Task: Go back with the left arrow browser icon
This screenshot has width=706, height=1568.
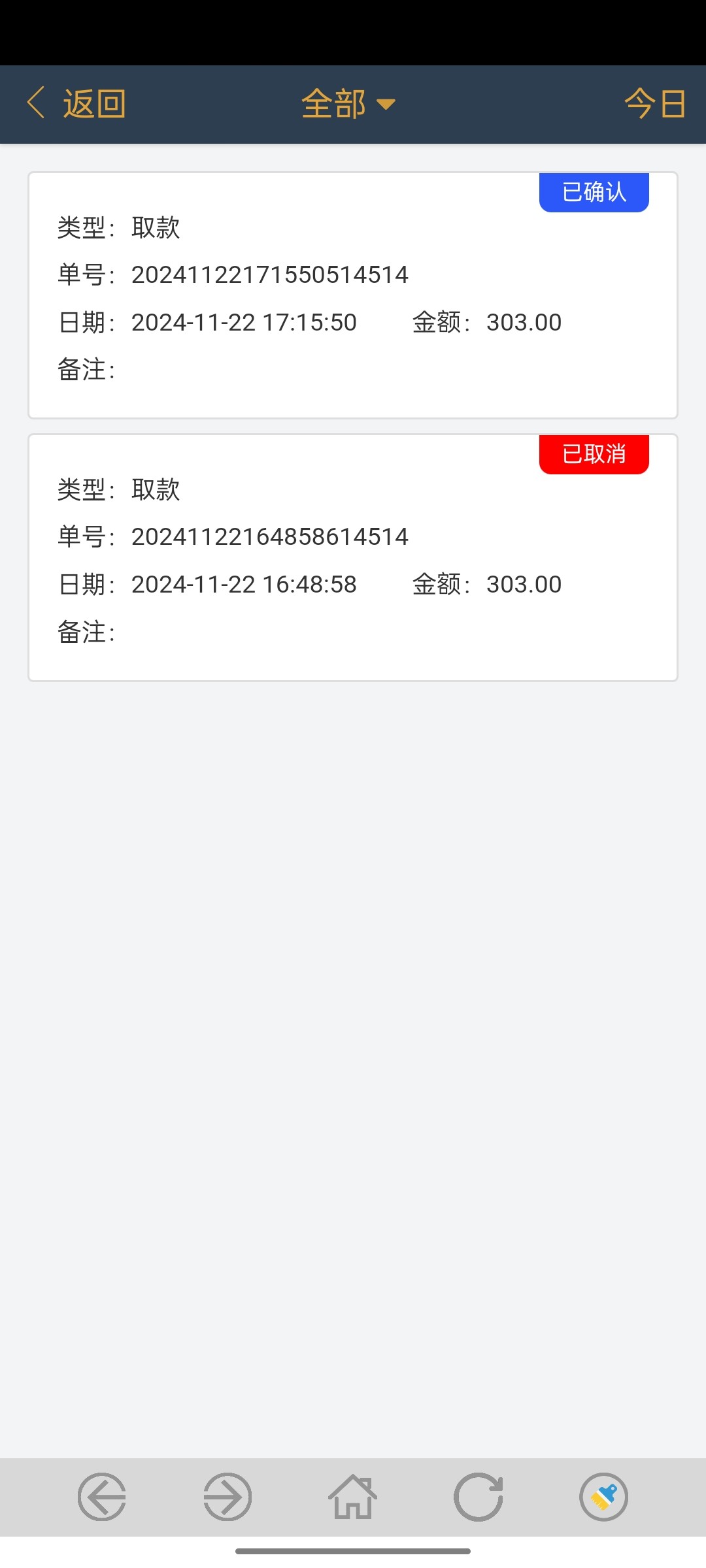Action: [102, 1496]
